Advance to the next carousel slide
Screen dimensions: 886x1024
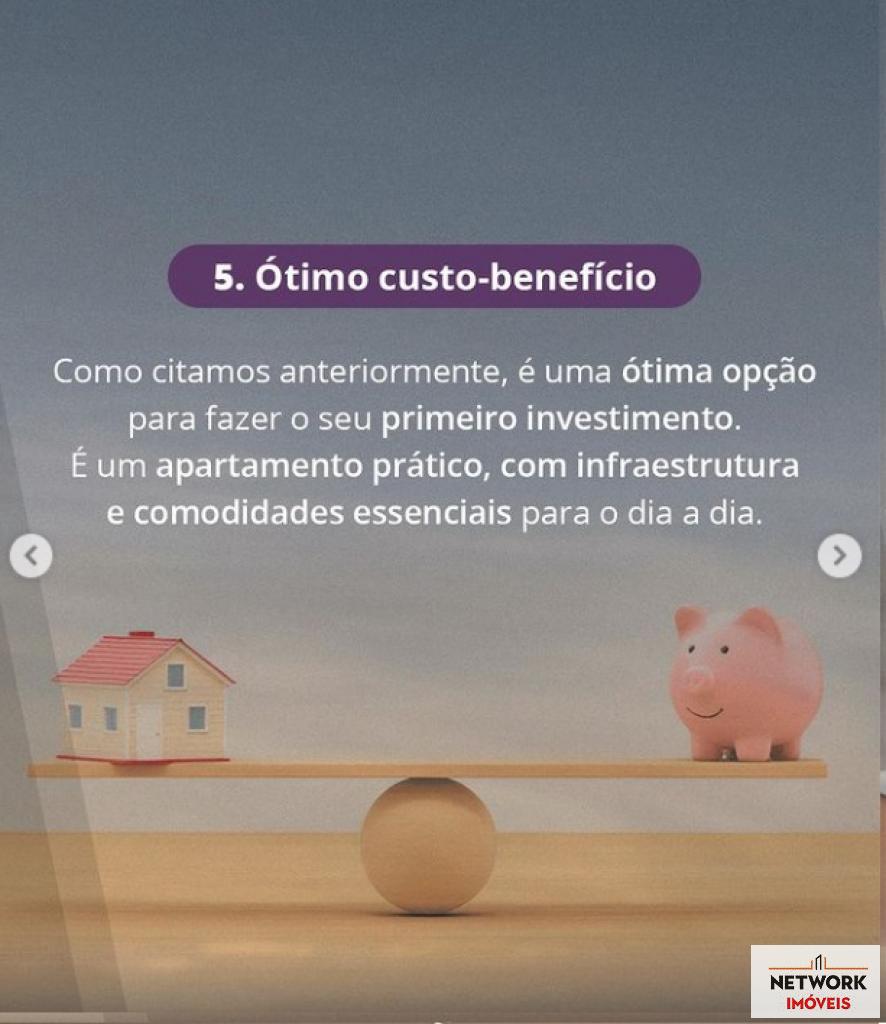(839, 556)
